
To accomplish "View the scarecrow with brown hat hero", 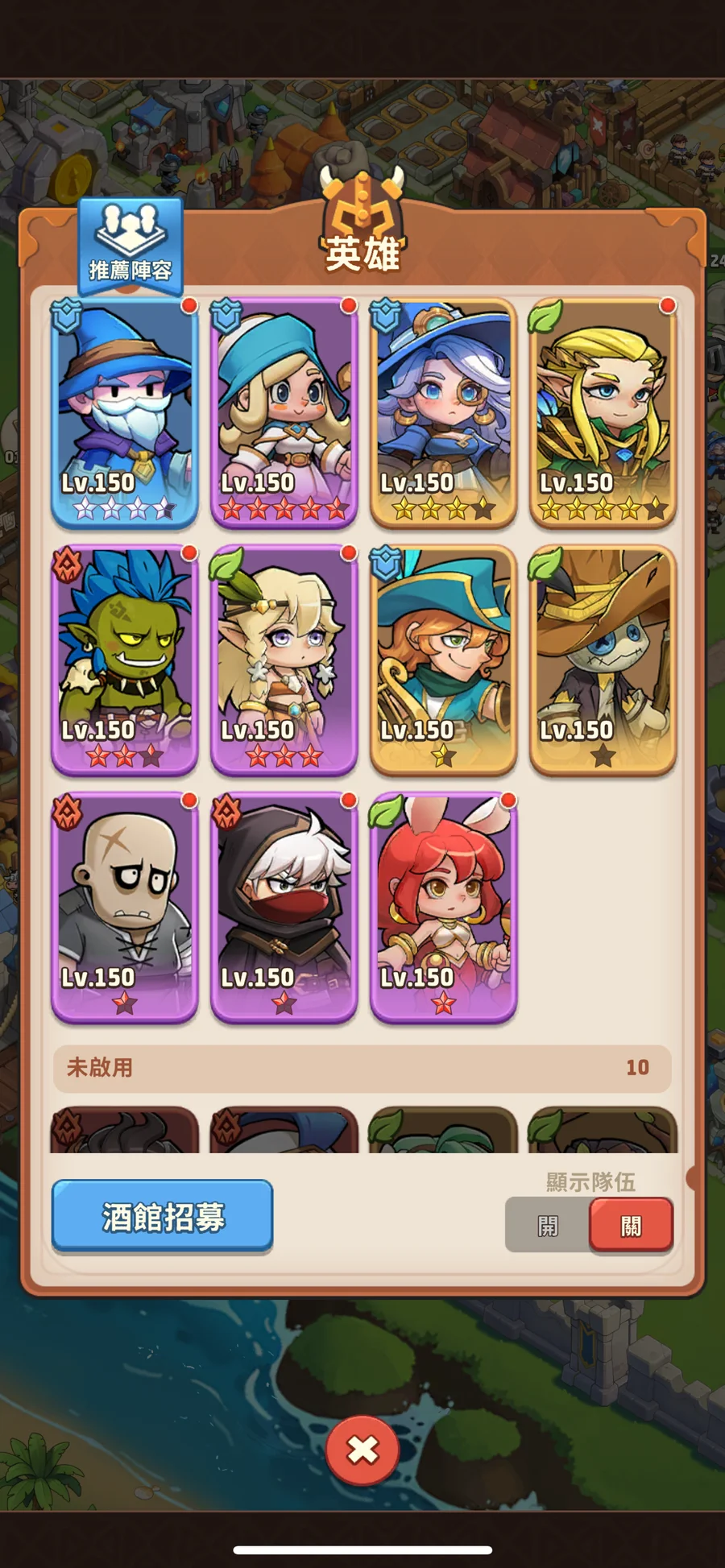I will [x=603, y=659].
